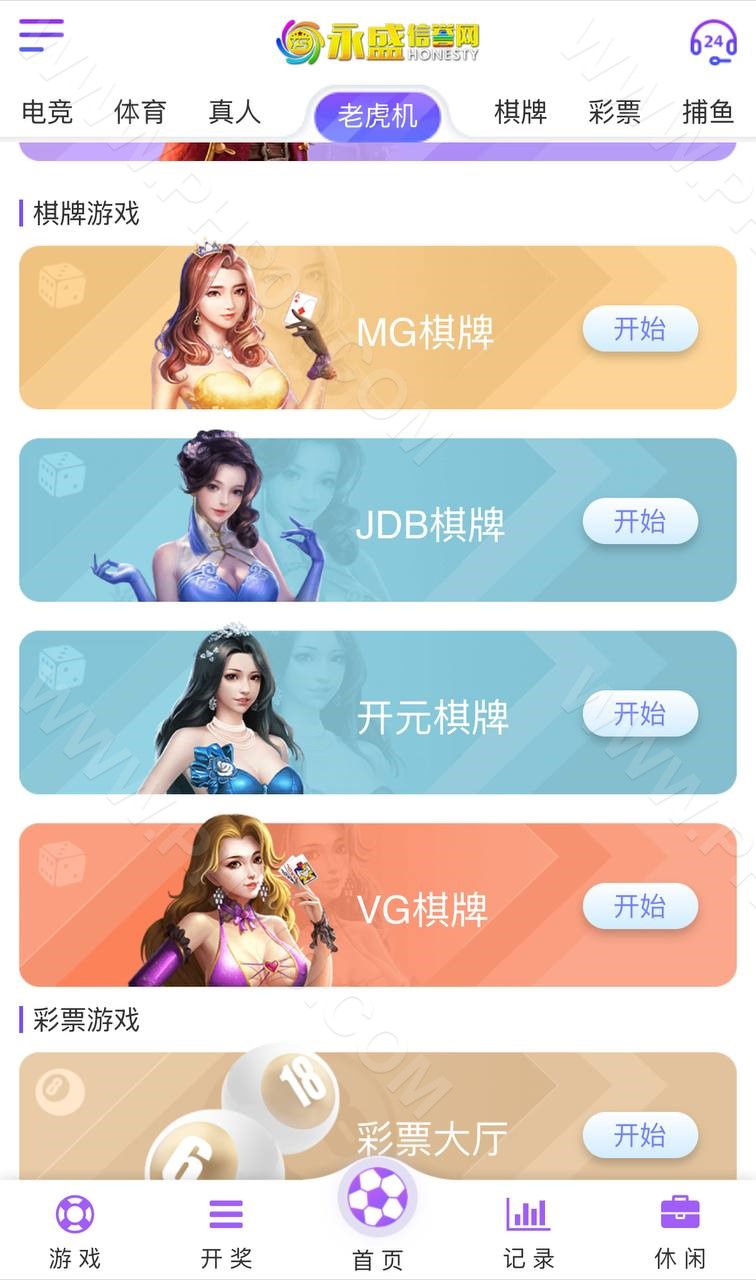Enter 彩票大厅 using its 开始 button

tap(640, 1135)
